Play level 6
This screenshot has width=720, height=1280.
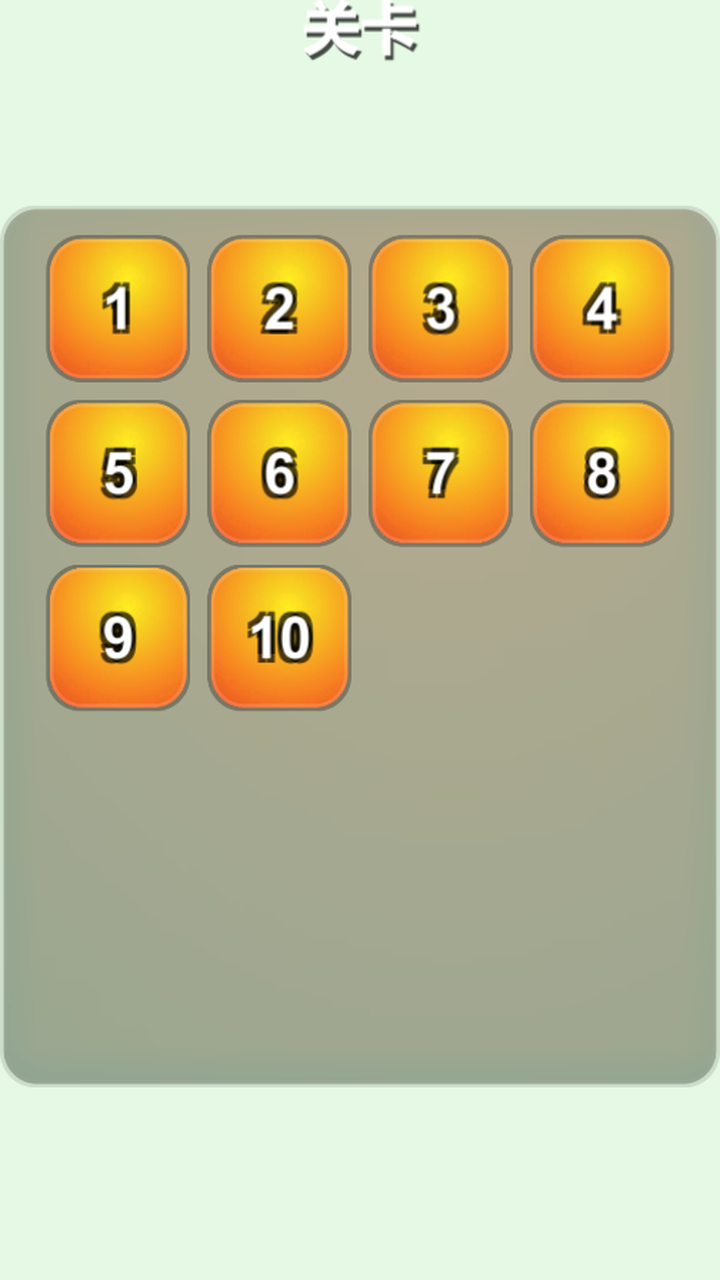(x=279, y=473)
